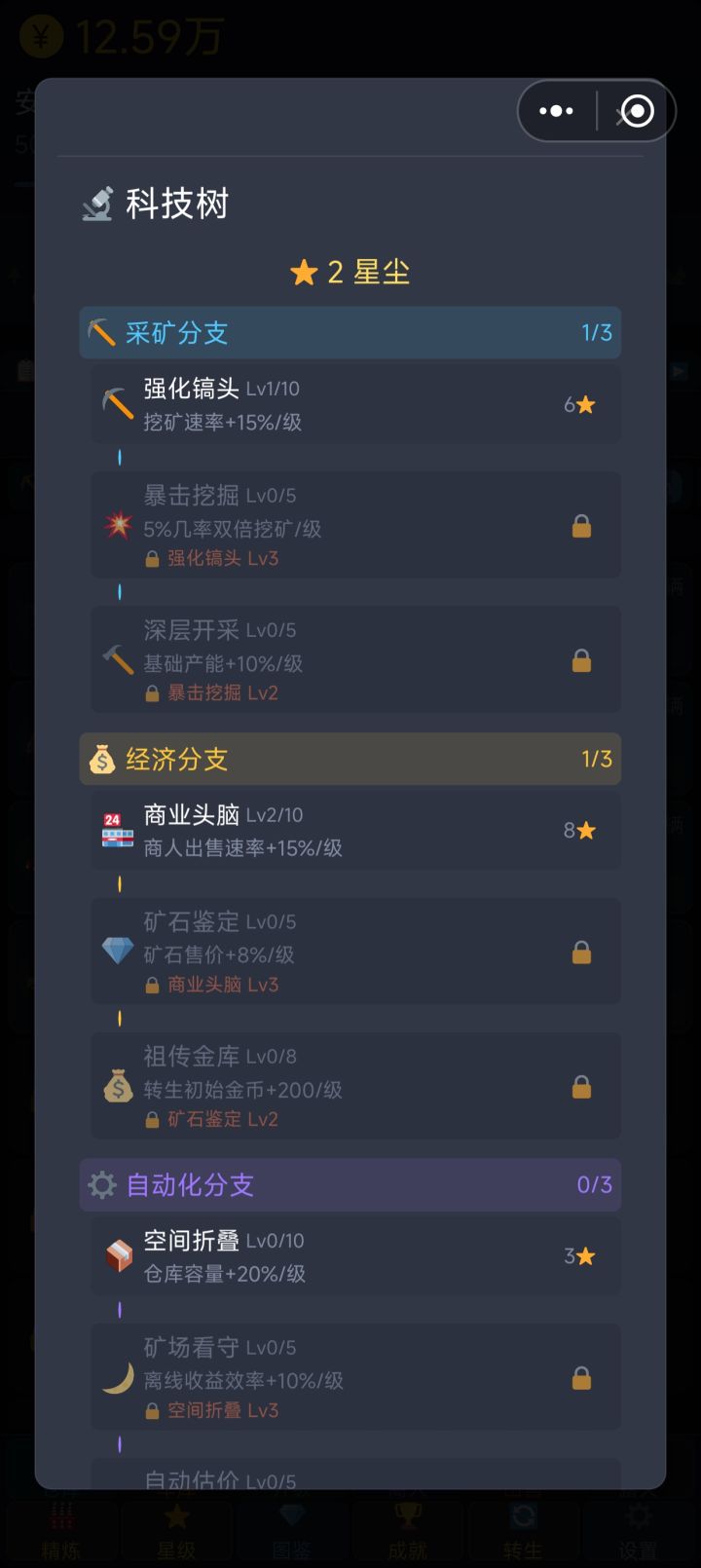Expand the 采矿分支 section
Image resolution: width=701 pixels, height=1568 pixels.
350,332
